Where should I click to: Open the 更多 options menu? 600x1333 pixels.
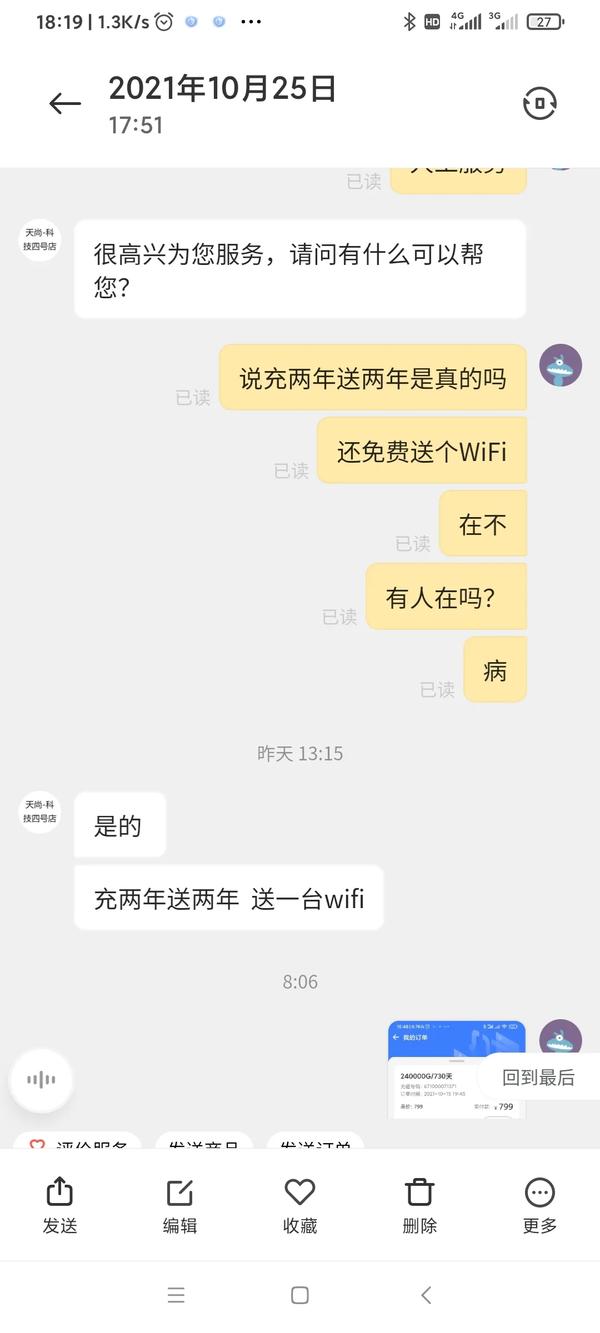[540, 1205]
